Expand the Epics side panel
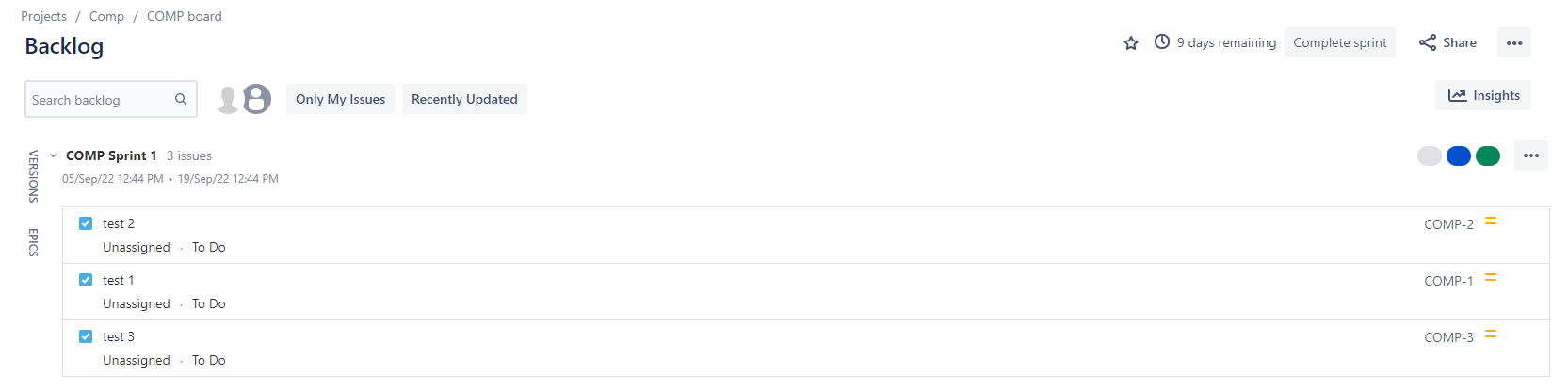Image resolution: width=1568 pixels, height=392 pixels. point(33,242)
